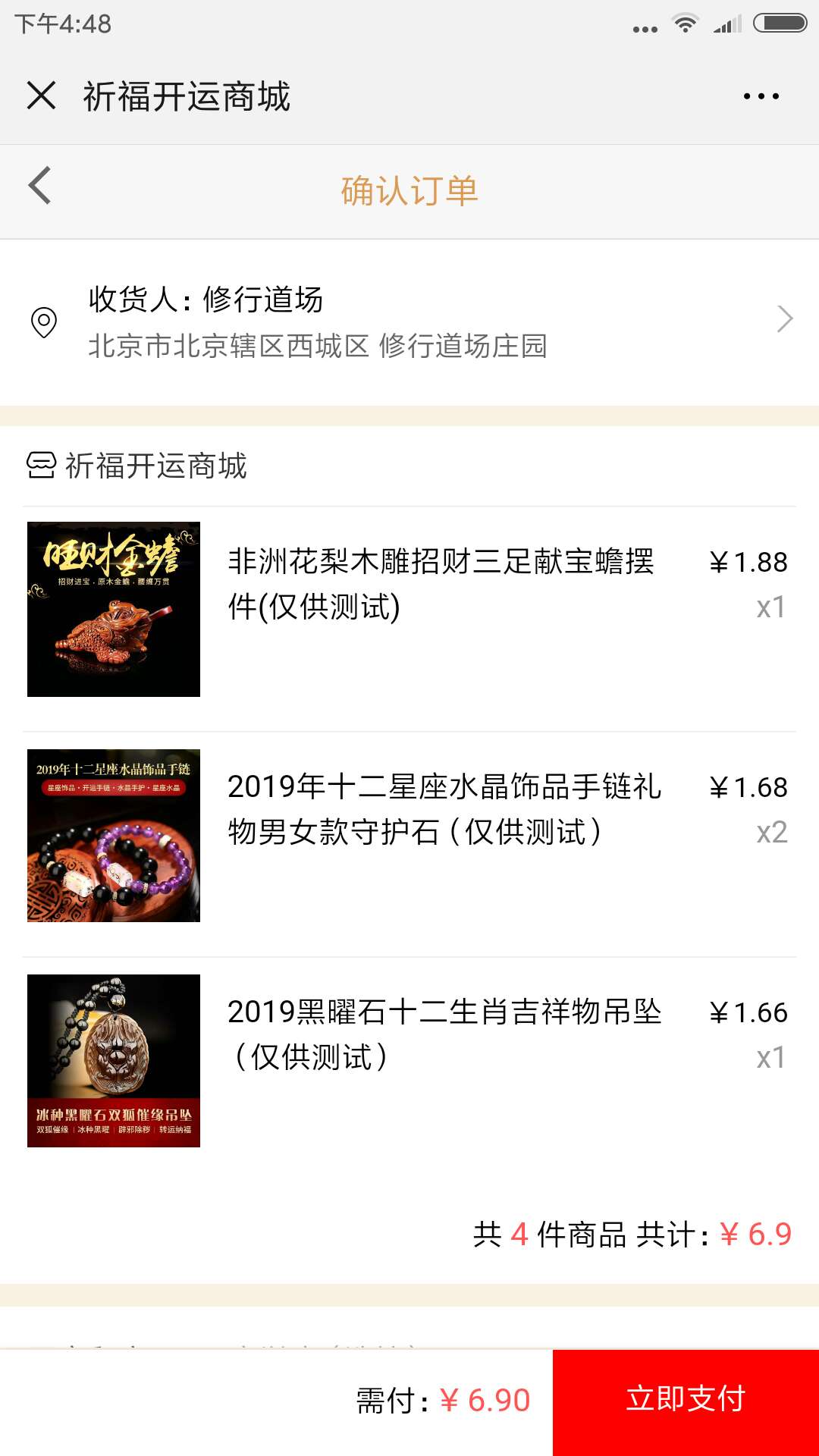Open the three-dot overflow menu
This screenshot has width=819, height=1456.
(x=761, y=96)
